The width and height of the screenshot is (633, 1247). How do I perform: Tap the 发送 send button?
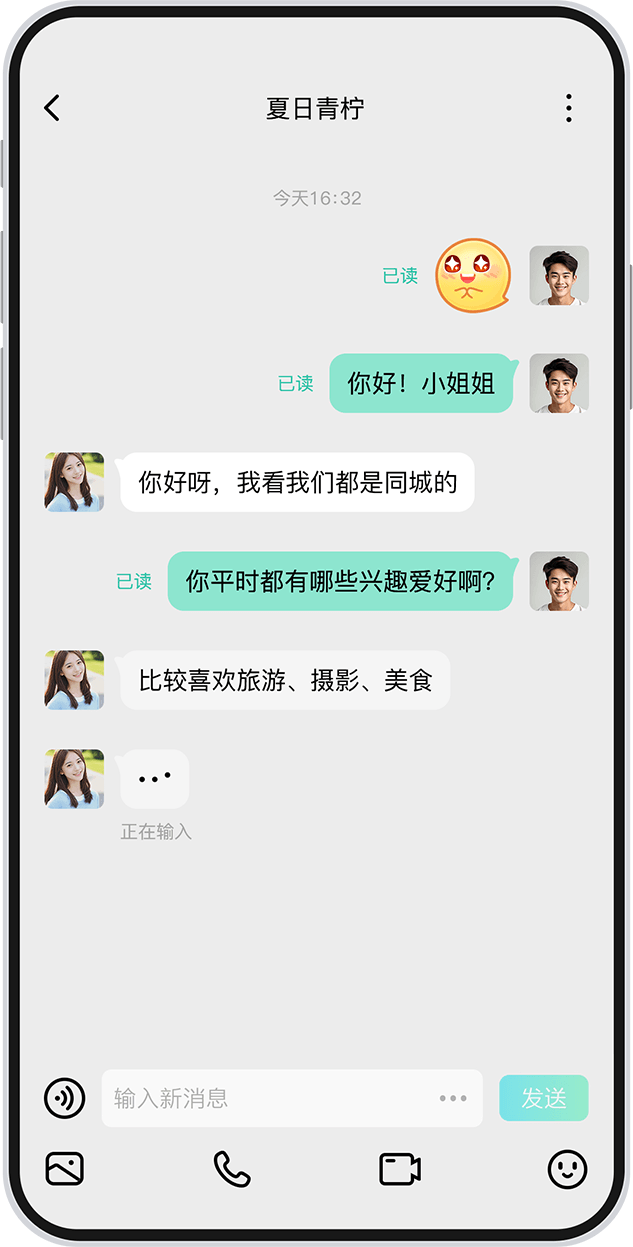[543, 1098]
